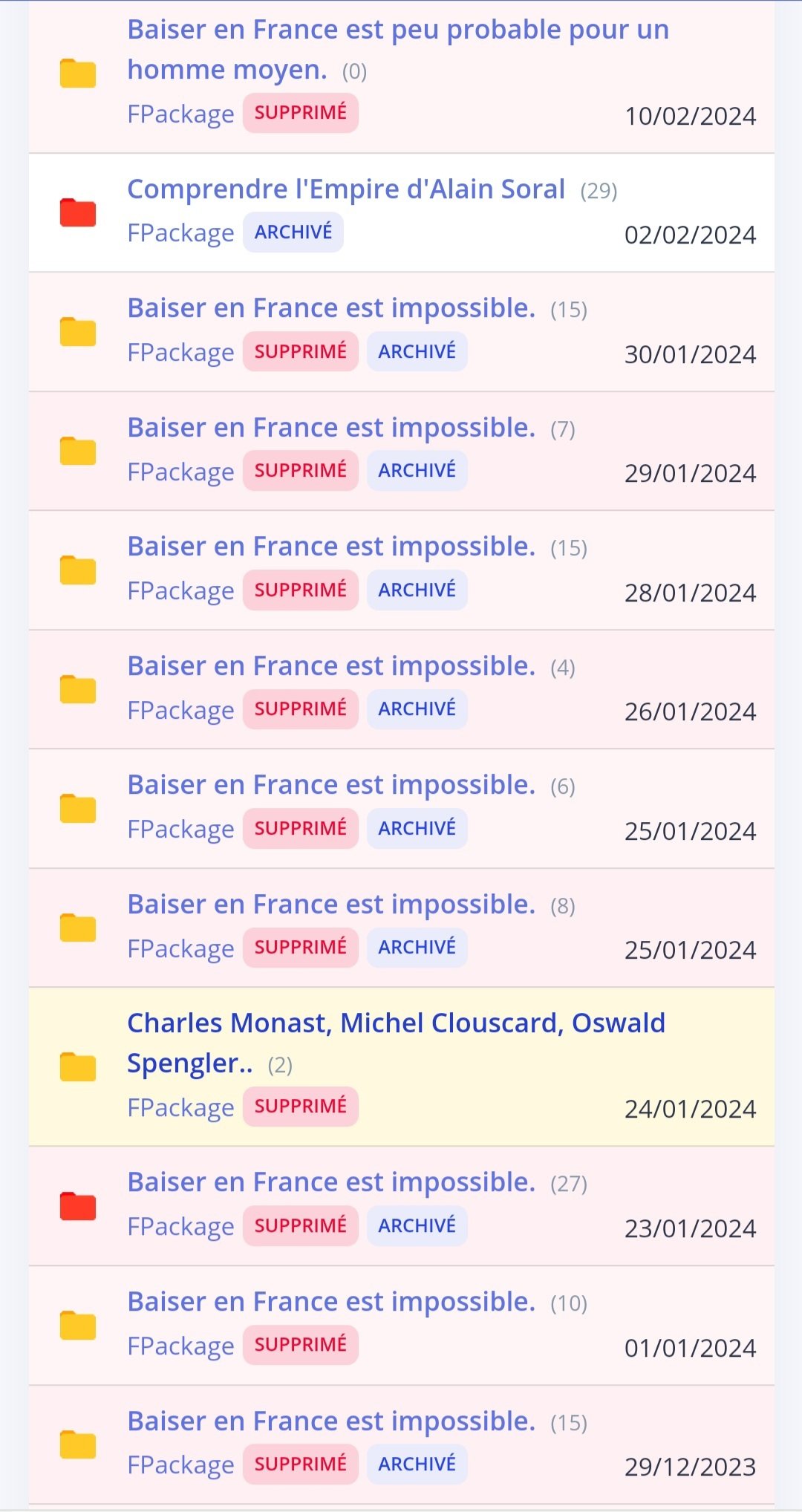Open topic "Baiser en France est peu probable"
This screenshot has width=802, height=1512.
[398, 49]
